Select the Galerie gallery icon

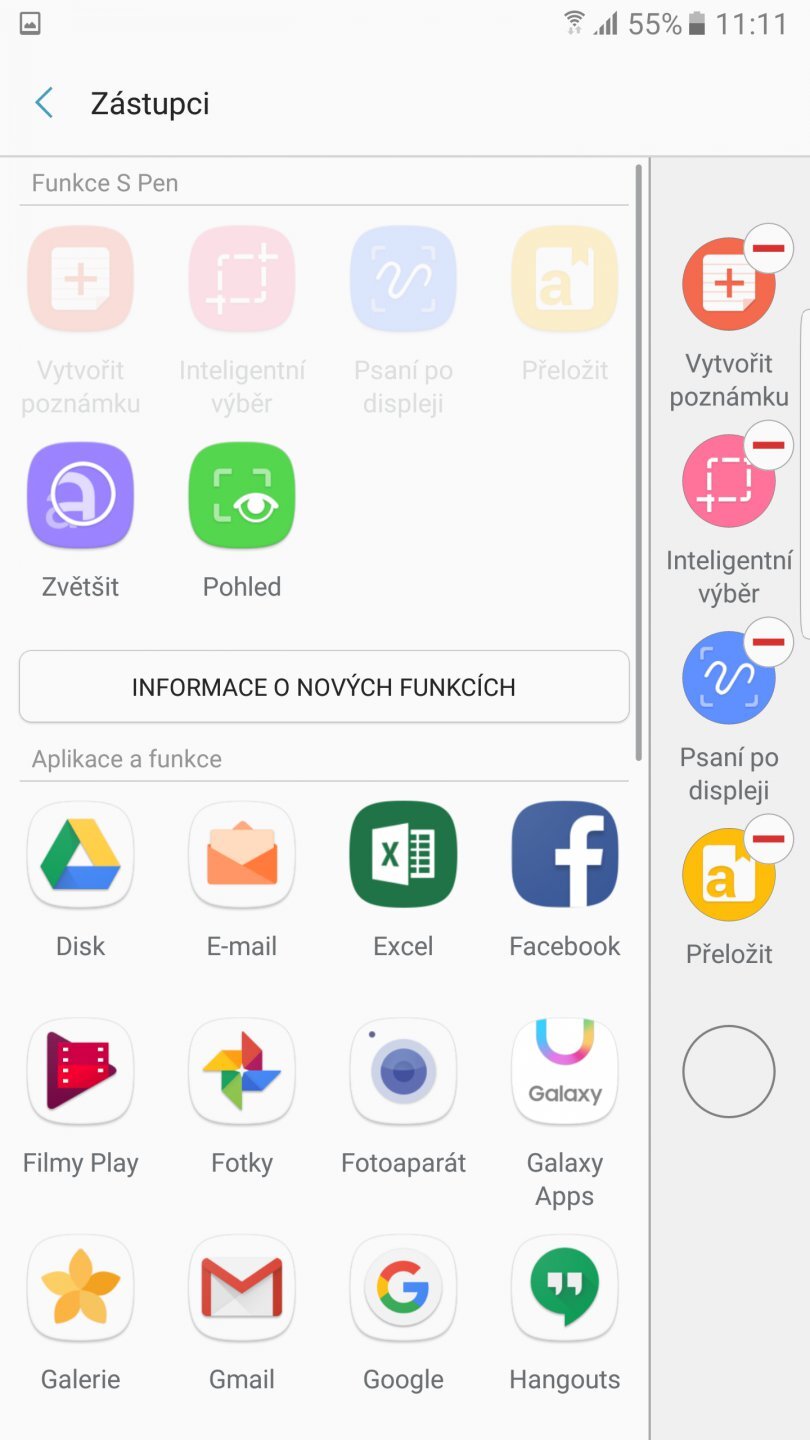[x=80, y=1288]
